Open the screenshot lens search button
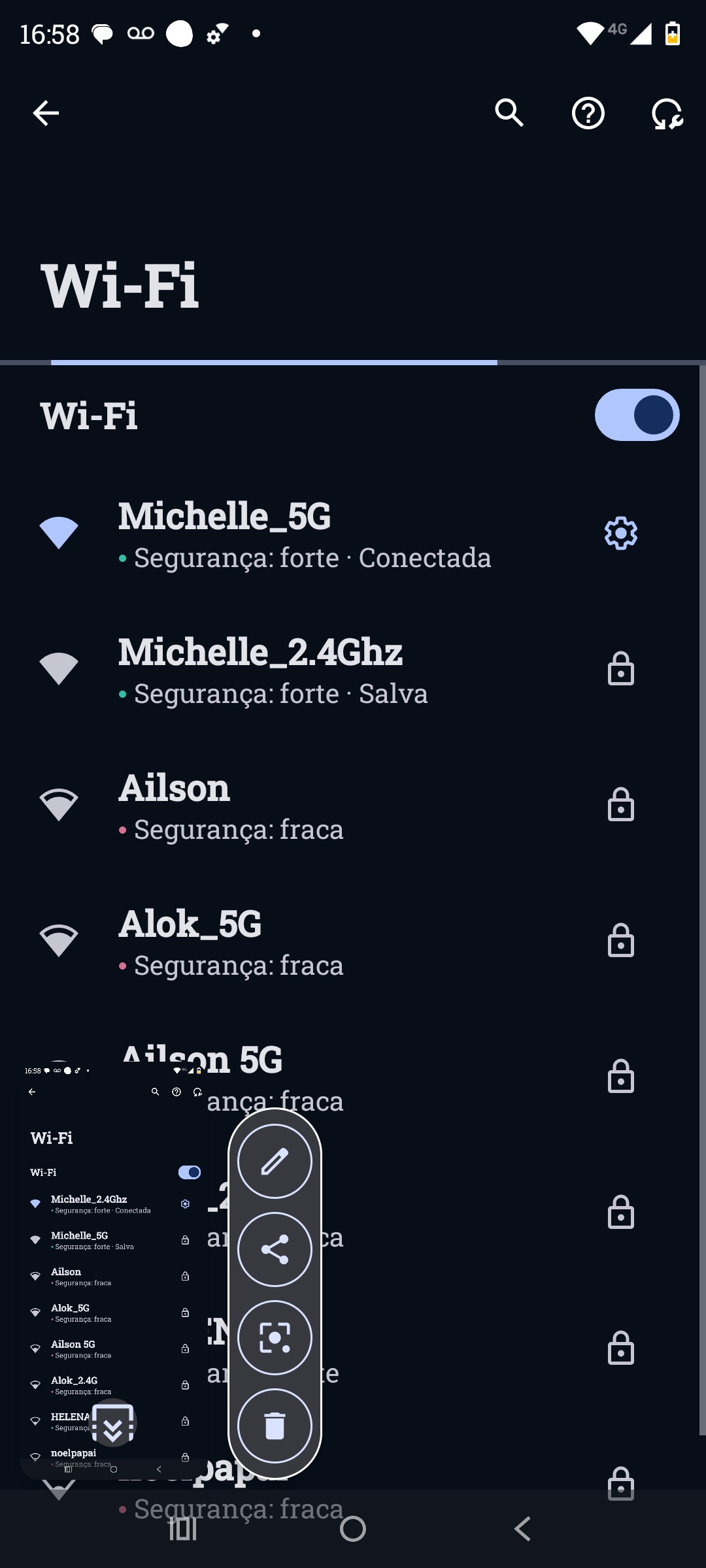The image size is (706, 1568). [275, 1337]
